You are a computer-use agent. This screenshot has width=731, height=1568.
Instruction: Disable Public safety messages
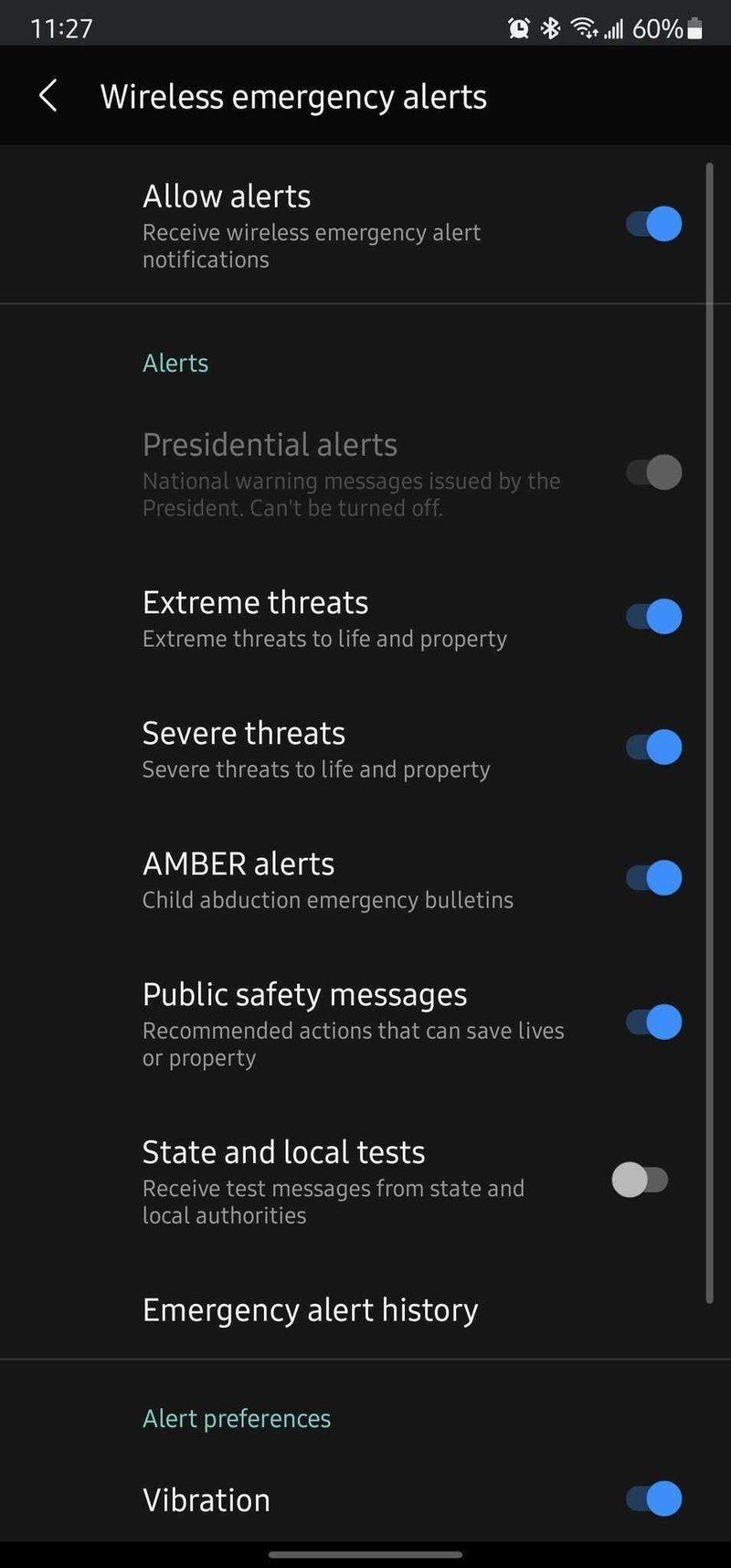(x=650, y=1022)
